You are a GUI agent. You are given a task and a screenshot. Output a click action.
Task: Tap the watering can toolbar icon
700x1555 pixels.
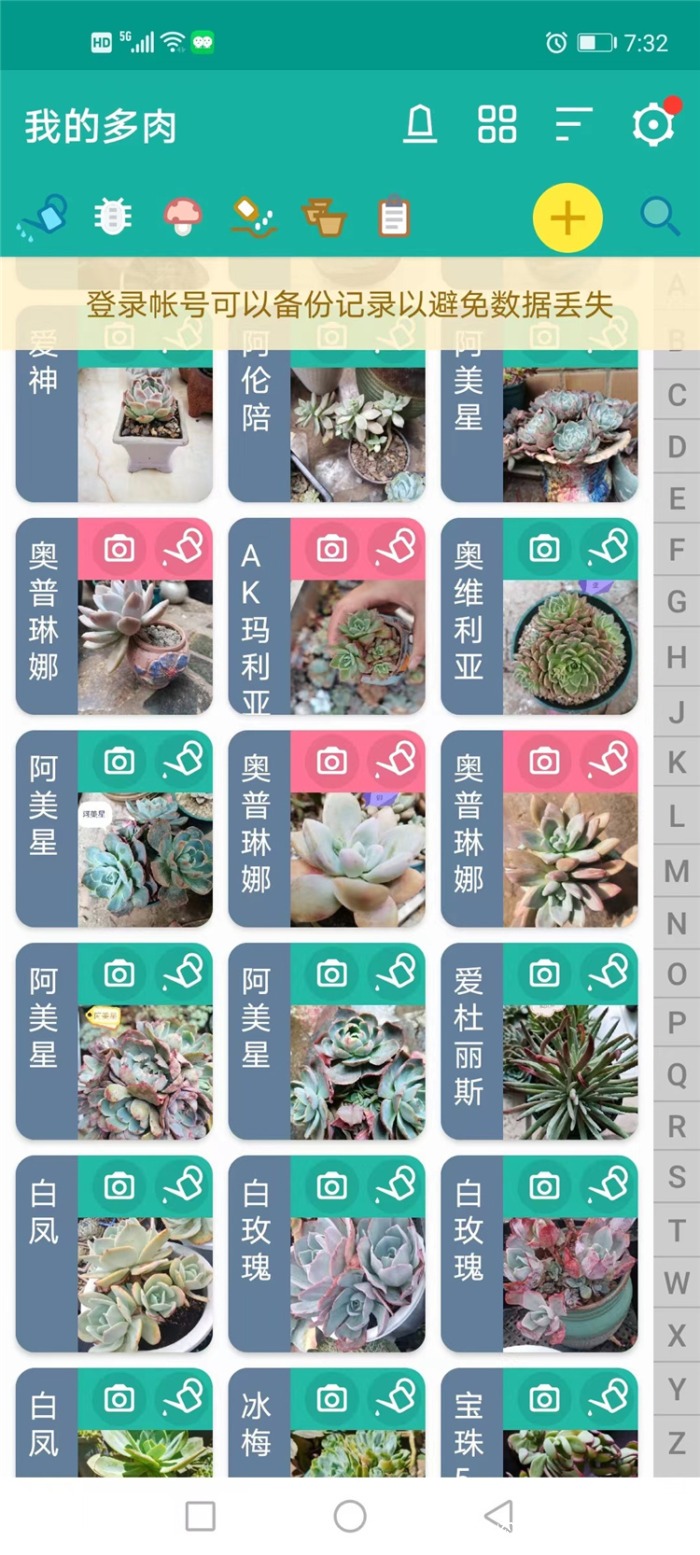tap(43, 216)
